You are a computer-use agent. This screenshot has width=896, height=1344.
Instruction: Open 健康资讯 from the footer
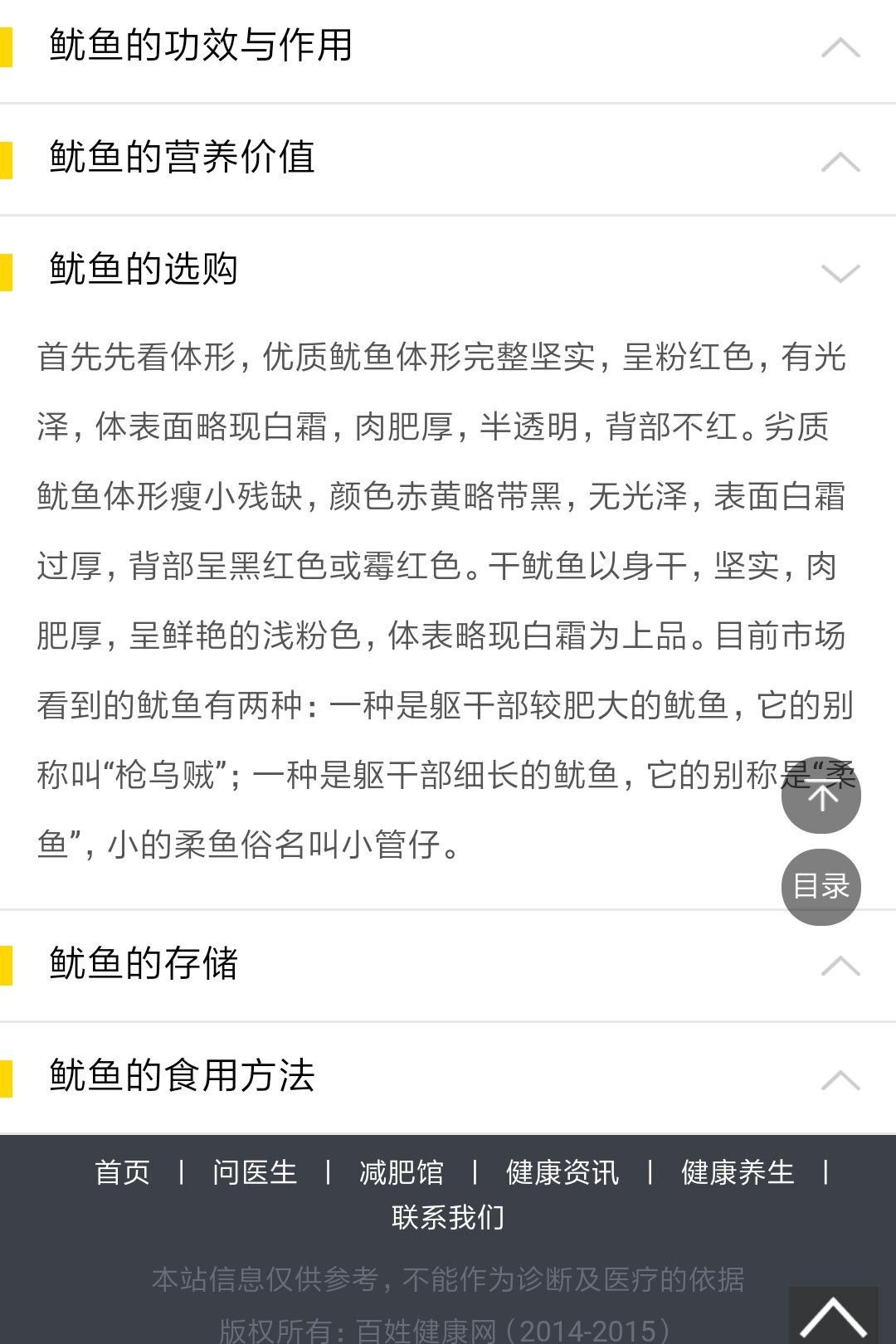[x=562, y=1172]
